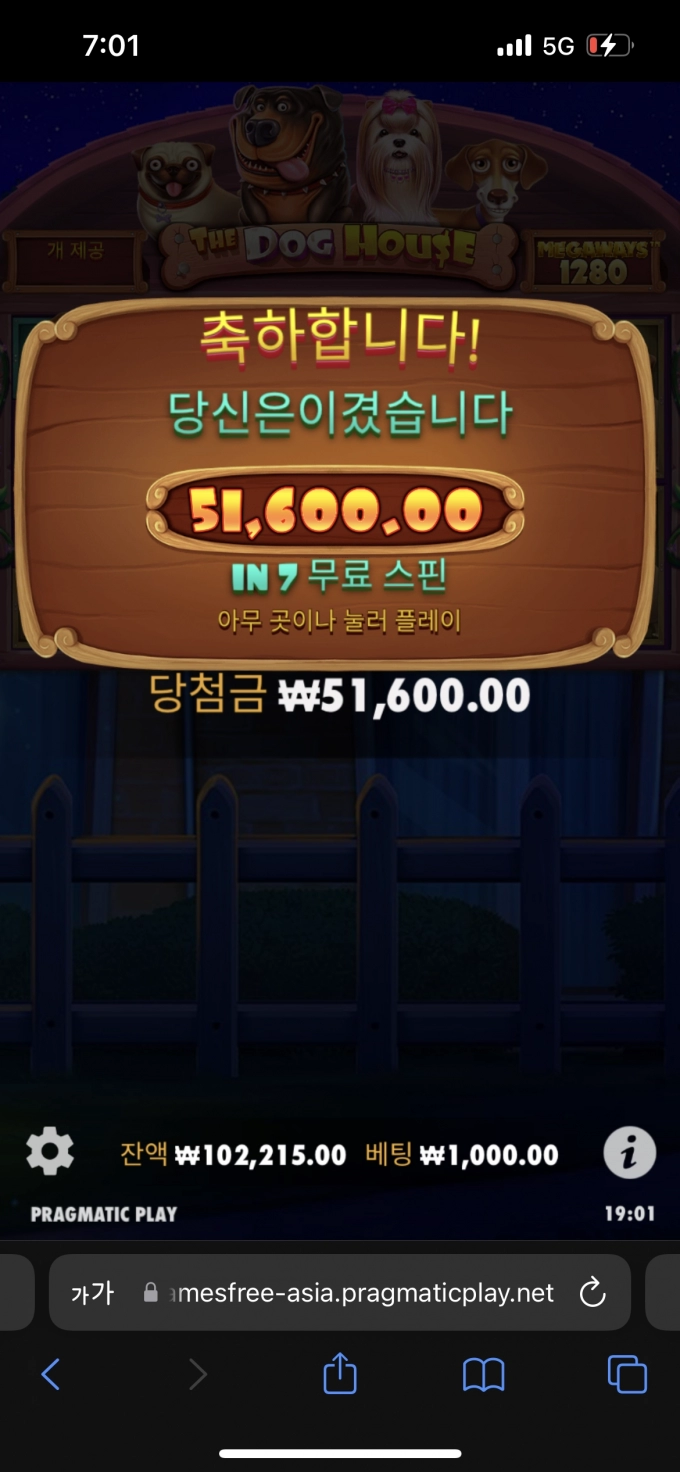Go back to the previous page

point(51,1375)
